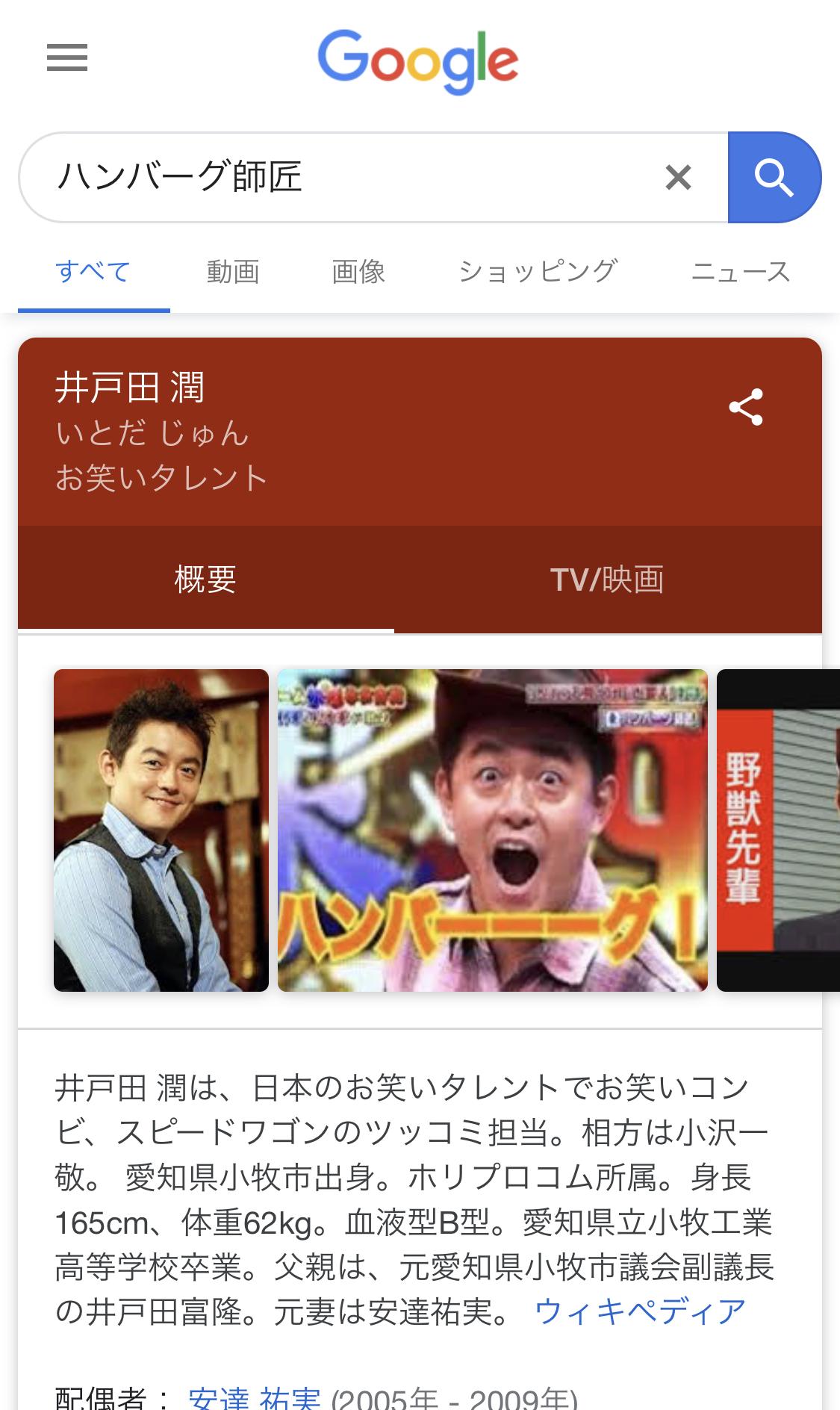Tap the Google logo

(x=418, y=61)
